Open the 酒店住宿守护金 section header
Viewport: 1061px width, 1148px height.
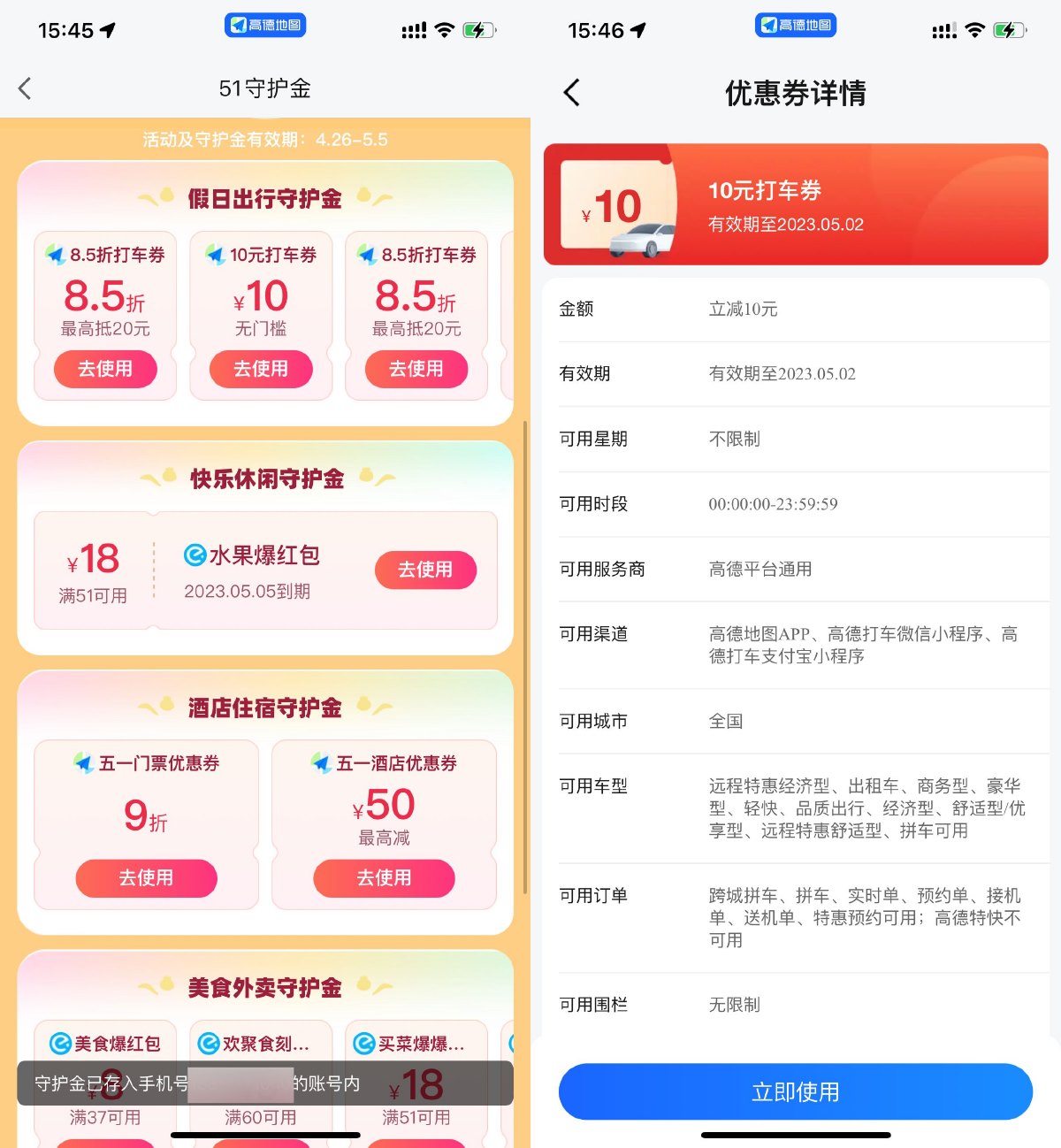click(264, 708)
